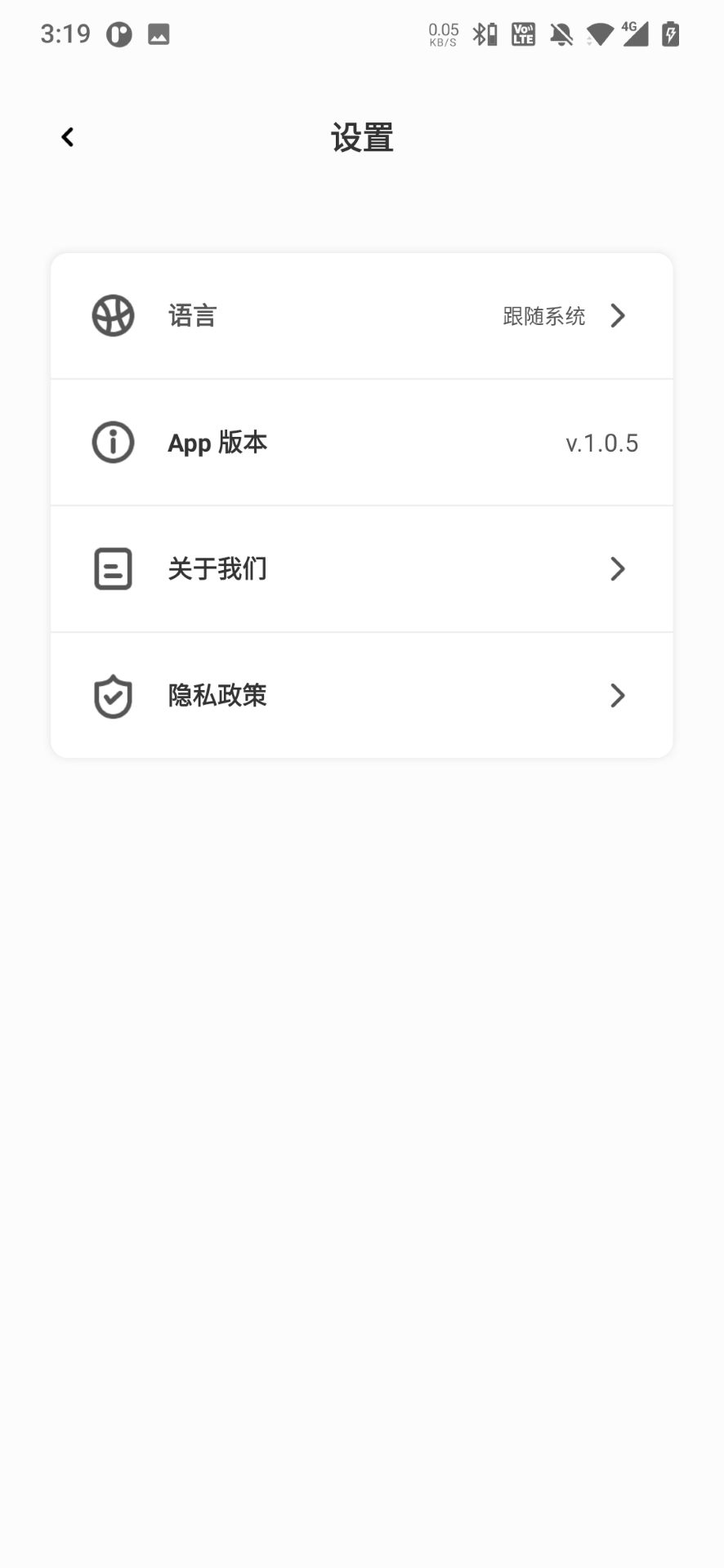This screenshot has width=724, height=1568.
Task: Click the muted notifications bell icon
Action: (x=560, y=33)
